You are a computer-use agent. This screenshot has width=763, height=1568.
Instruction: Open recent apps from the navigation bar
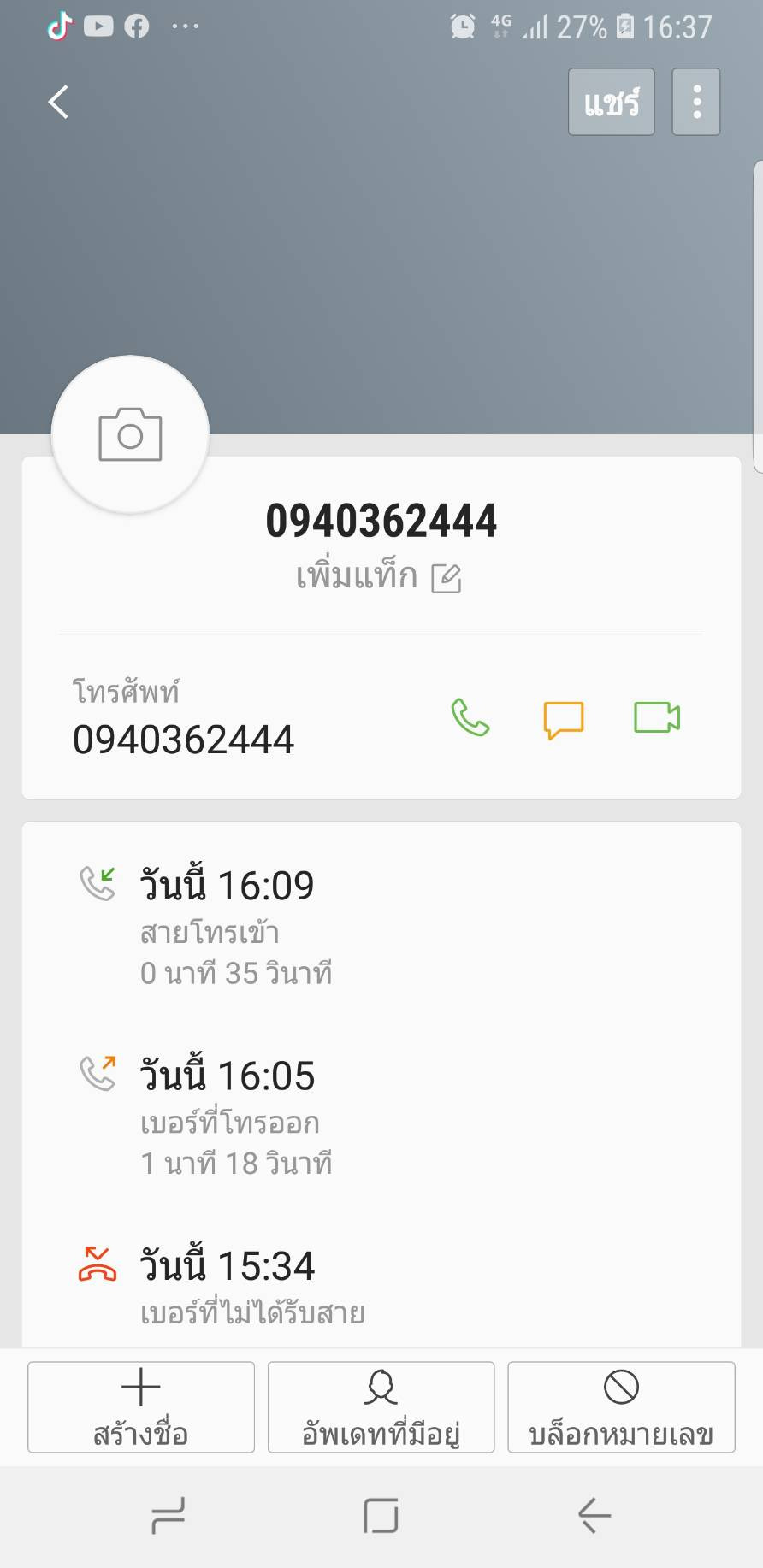click(169, 1516)
